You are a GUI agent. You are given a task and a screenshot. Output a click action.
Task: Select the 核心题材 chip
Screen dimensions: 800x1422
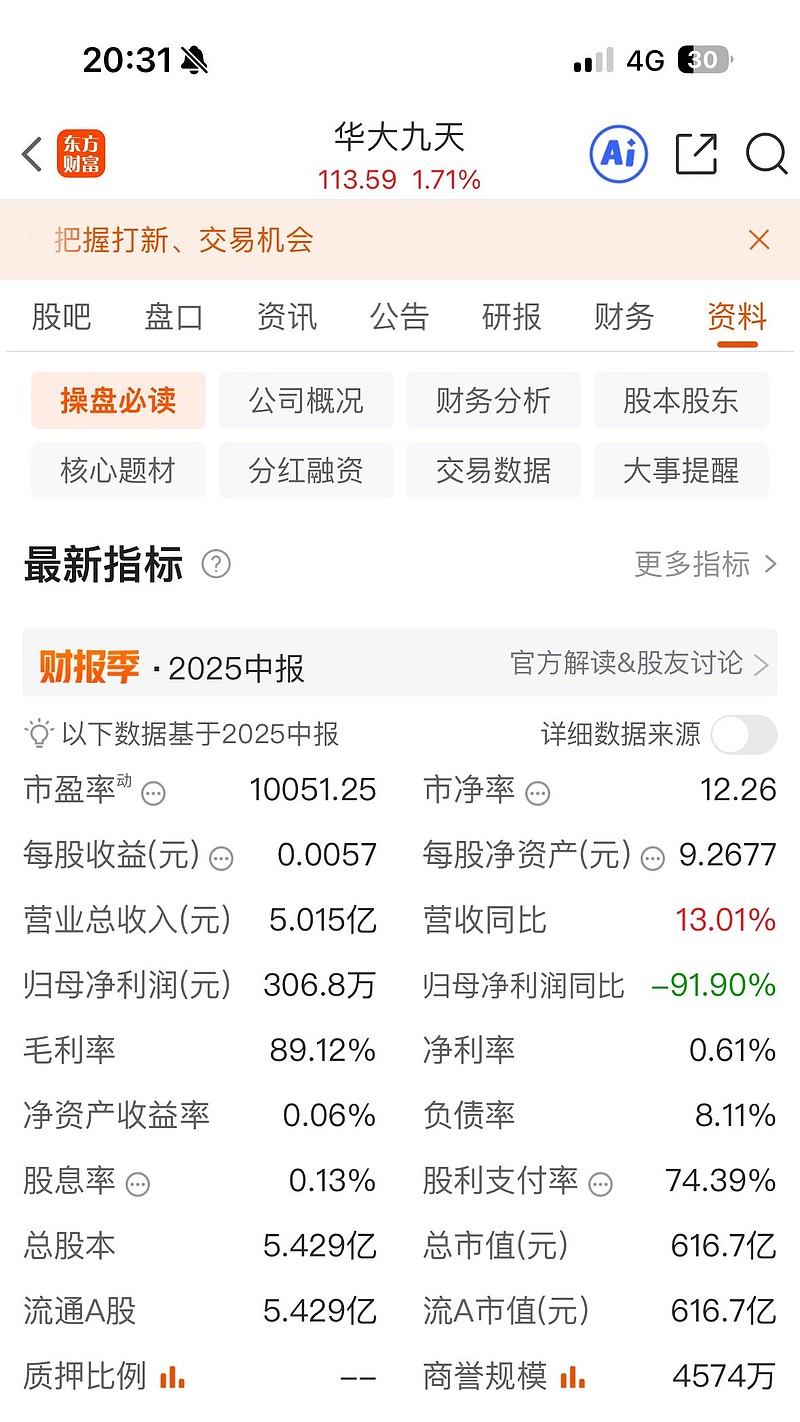click(x=118, y=470)
